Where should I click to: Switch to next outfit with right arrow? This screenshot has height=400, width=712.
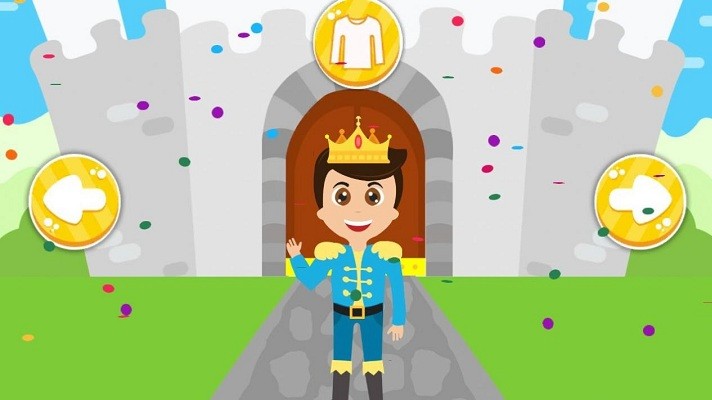click(640, 200)
